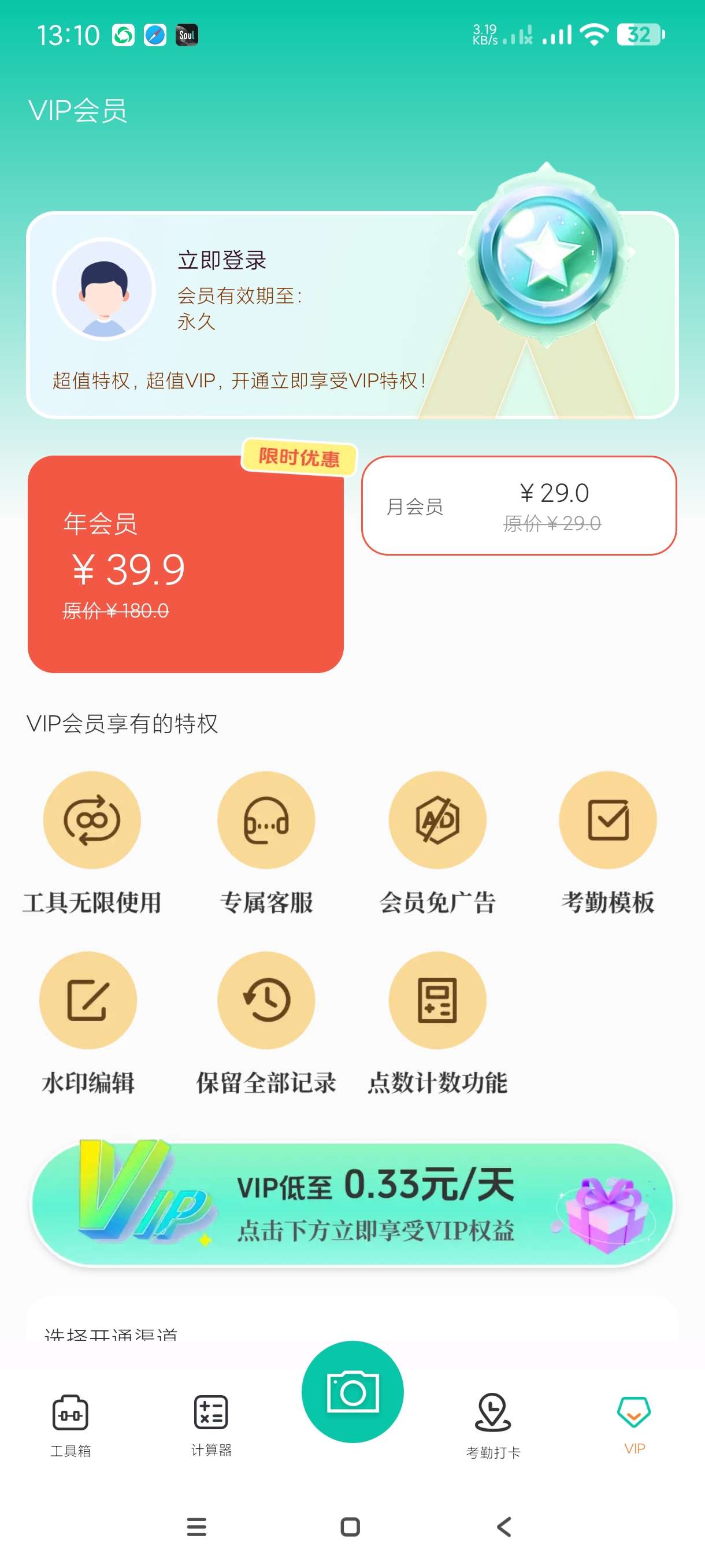
Task: Open the VIP低至0.33元/天 banner
Action: point(352,1204)
